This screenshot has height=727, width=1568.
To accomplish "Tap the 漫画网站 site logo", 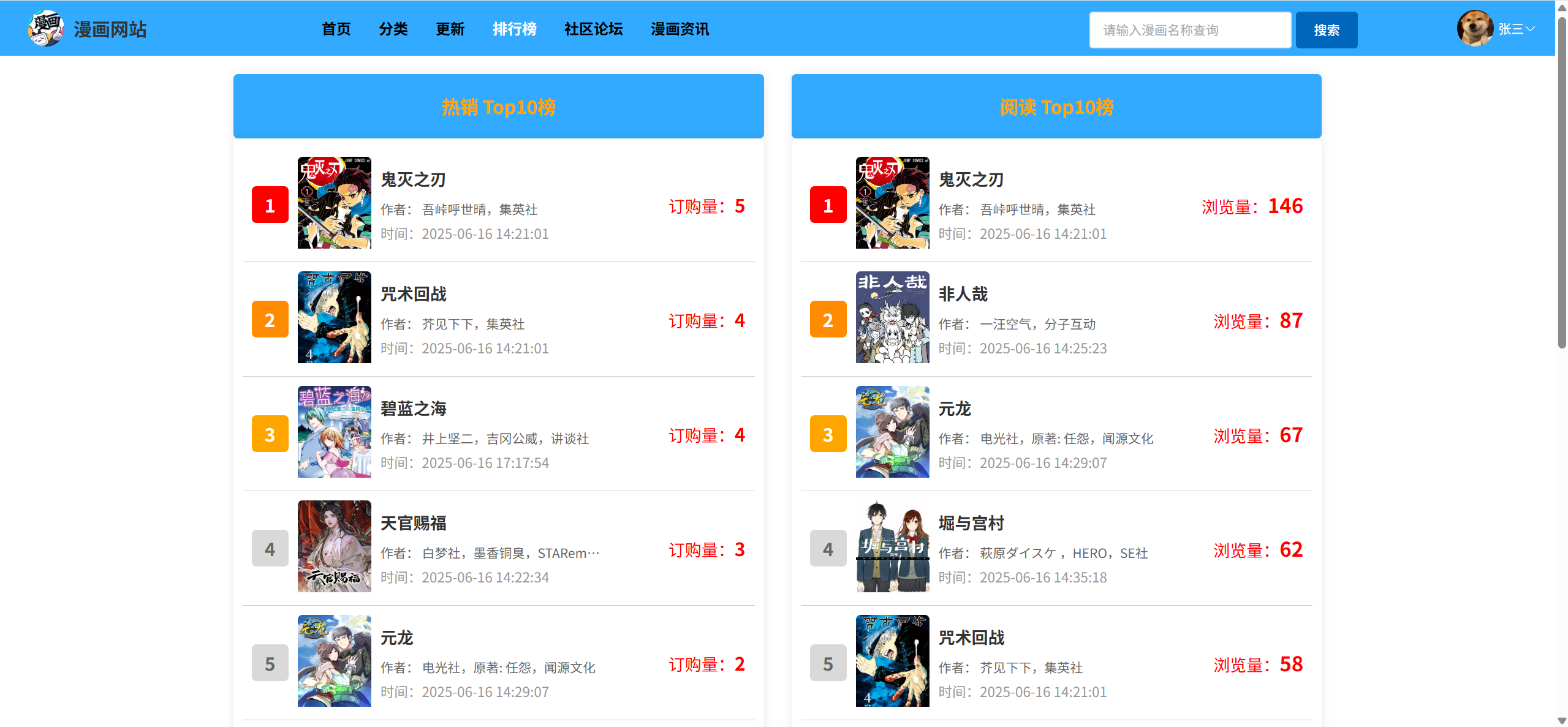I will [x=46, y=28].
